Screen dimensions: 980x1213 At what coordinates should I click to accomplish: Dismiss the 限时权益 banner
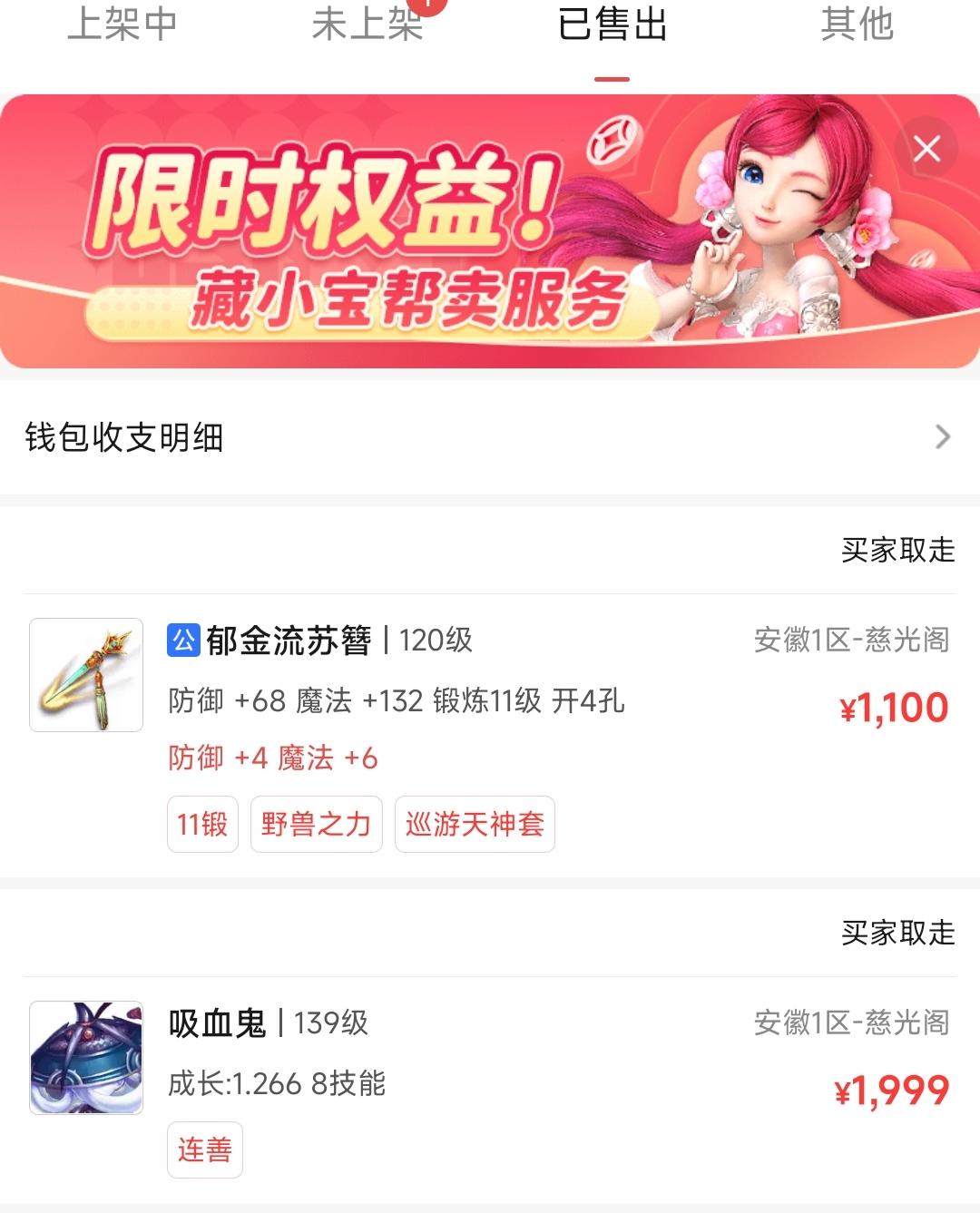pos(926,148)
